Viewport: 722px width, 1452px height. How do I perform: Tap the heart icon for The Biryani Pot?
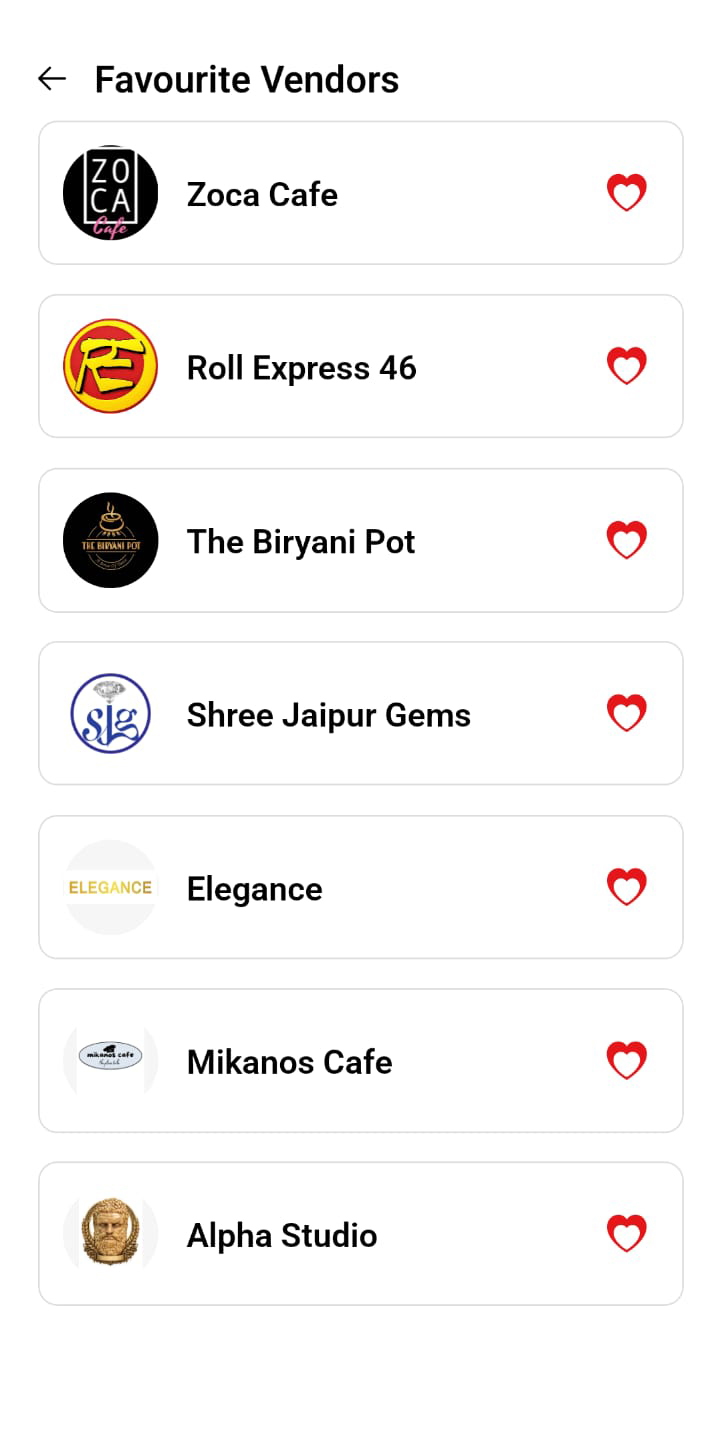[627, 540]
